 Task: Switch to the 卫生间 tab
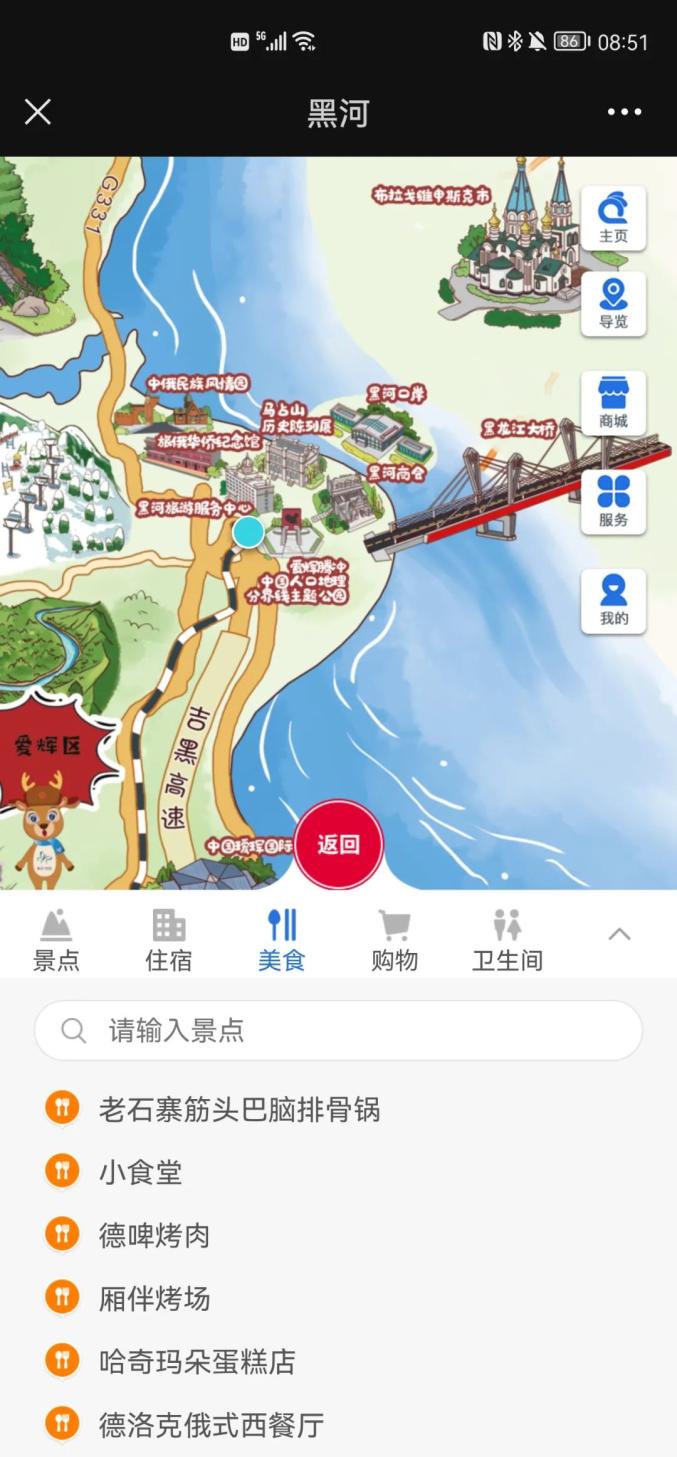click(x=507, y=940)
